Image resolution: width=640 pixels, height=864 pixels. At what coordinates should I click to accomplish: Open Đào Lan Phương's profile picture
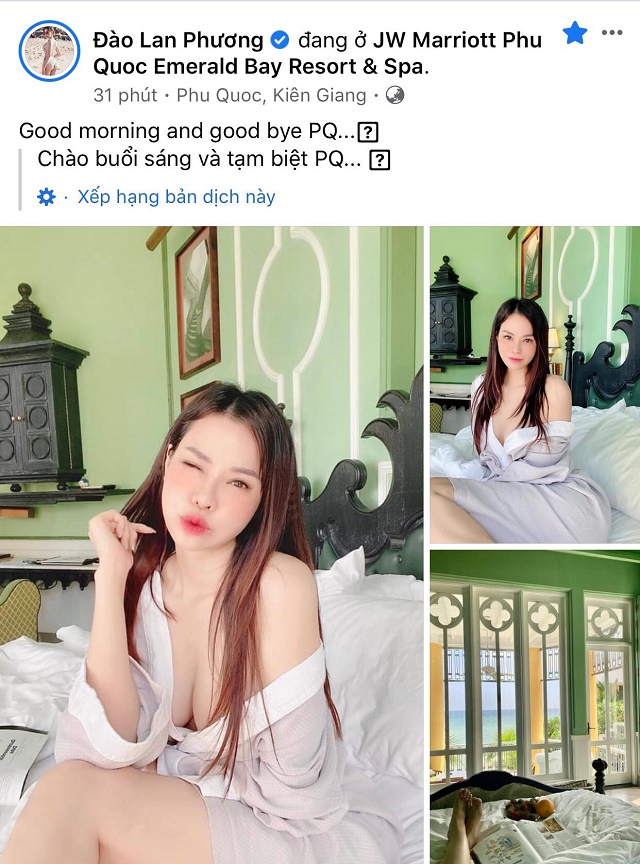pyautogui.click(x=48, y=50)
